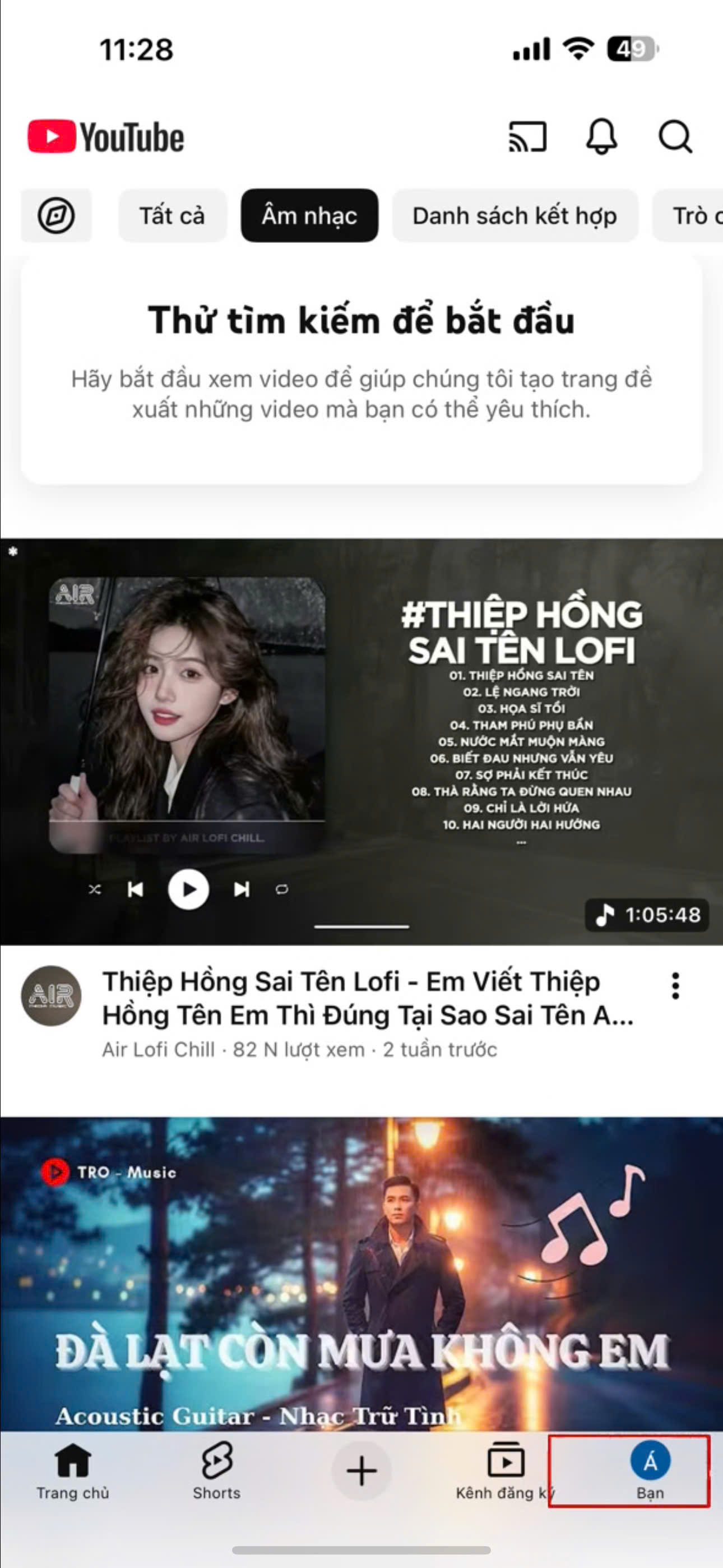Open Air Lofi Chill channel avatar
The height and width of the screenshot is (1568, 723).
[52, 995]
